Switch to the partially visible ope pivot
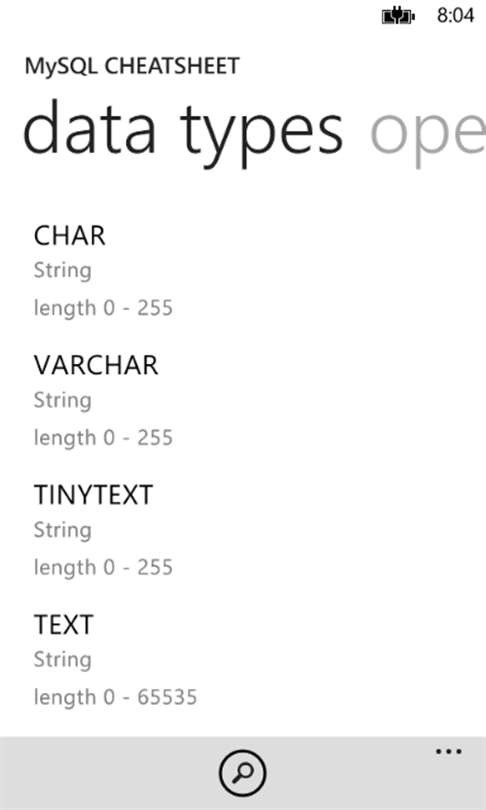 [x=428, y=131]
